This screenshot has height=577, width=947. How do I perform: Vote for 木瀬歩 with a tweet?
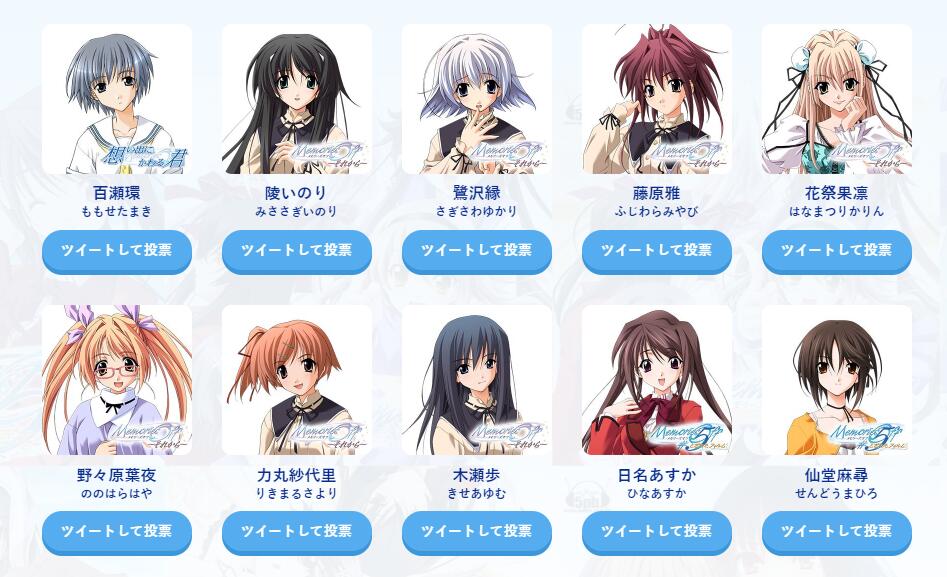477,531
